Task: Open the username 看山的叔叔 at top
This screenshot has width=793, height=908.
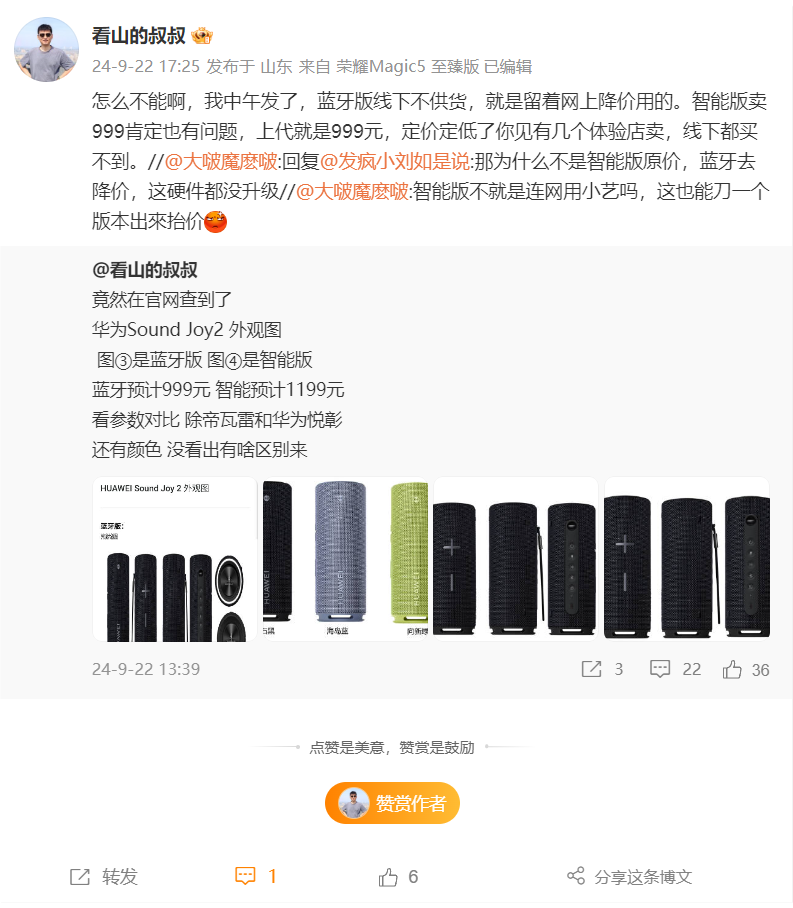Action: click(x=138, y=36)
